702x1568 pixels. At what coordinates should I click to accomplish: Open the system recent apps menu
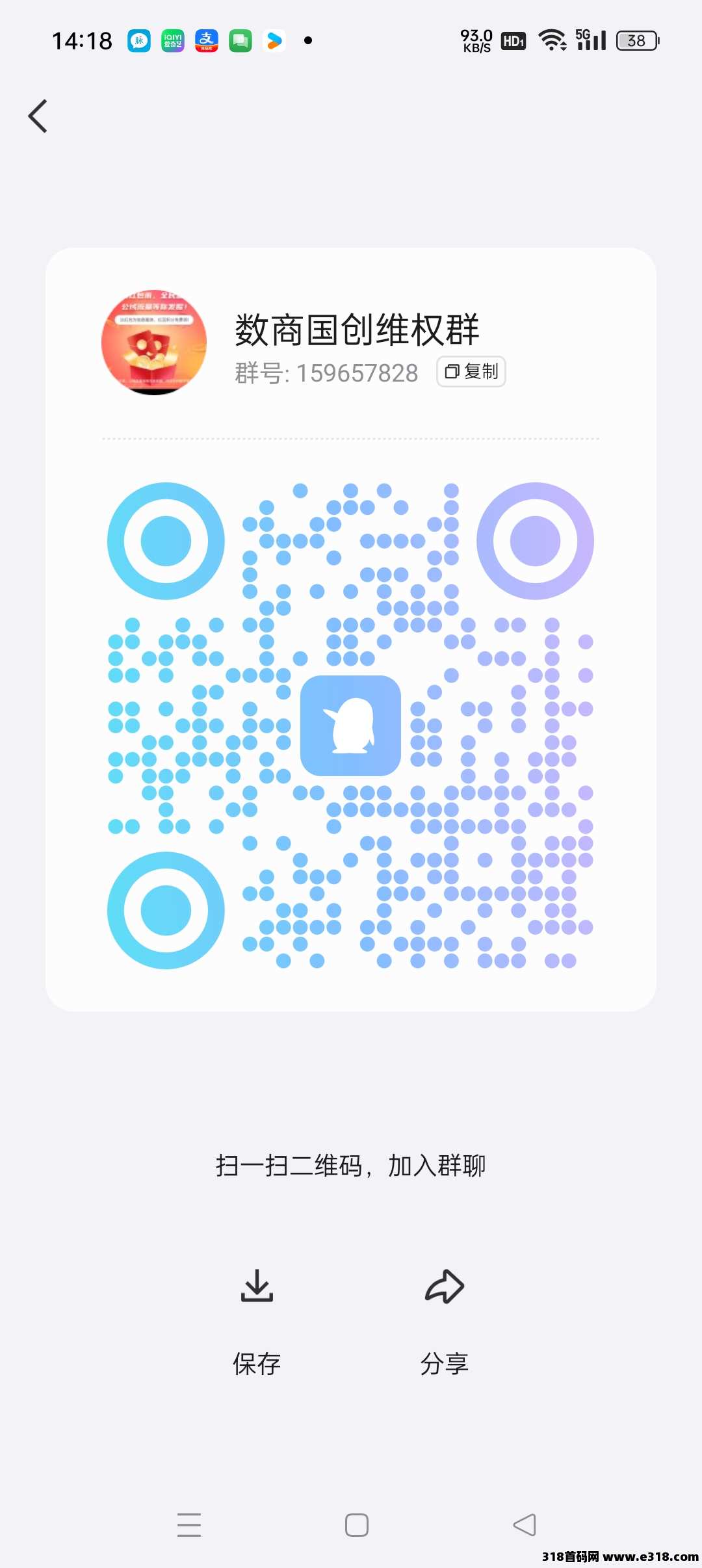pyautogui.click(x=189, y=1524)
